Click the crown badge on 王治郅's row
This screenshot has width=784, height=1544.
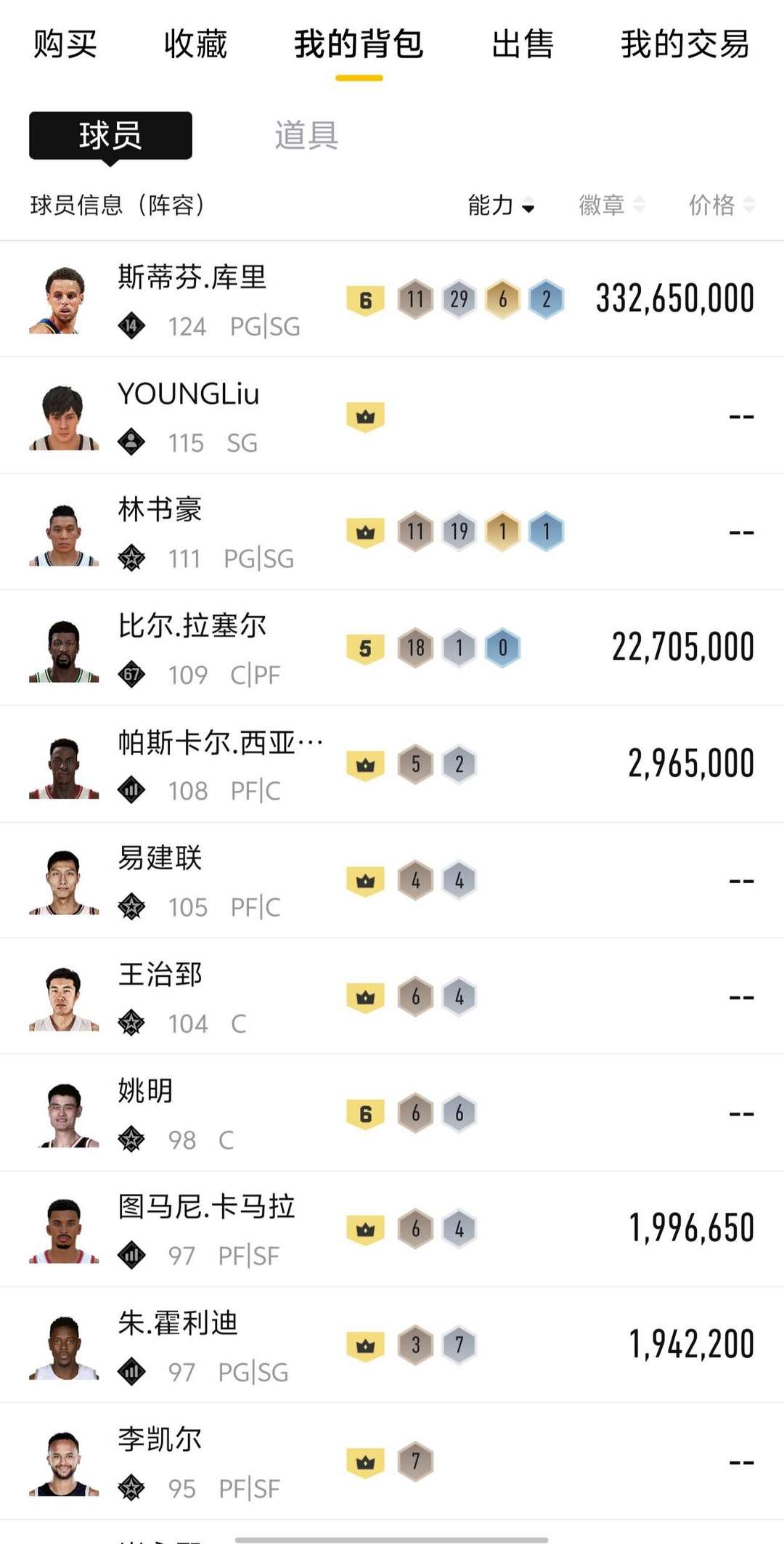[x=367, y=996]
